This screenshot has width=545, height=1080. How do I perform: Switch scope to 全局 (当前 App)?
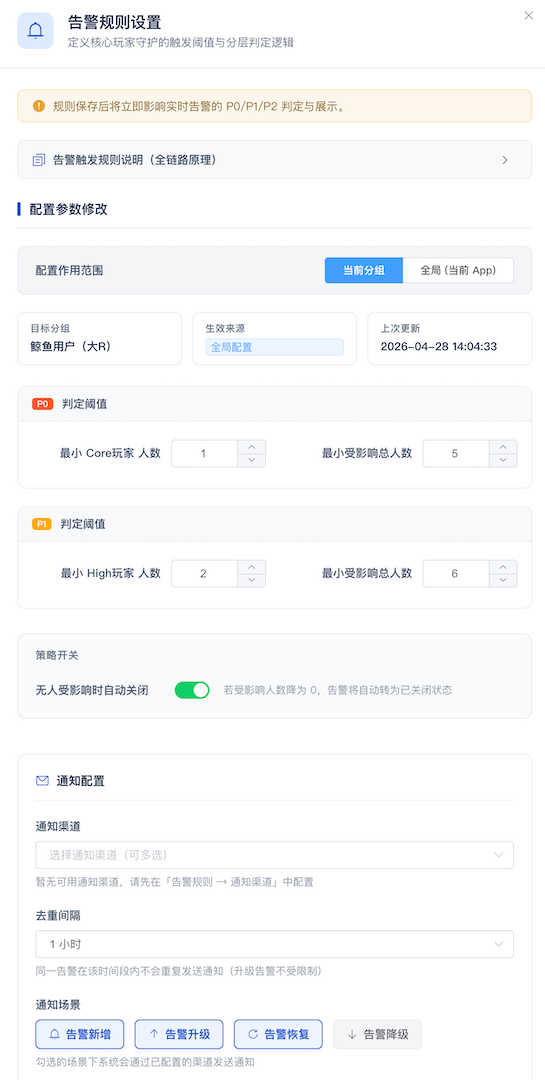pyautogui.click(x=458, y=271)
